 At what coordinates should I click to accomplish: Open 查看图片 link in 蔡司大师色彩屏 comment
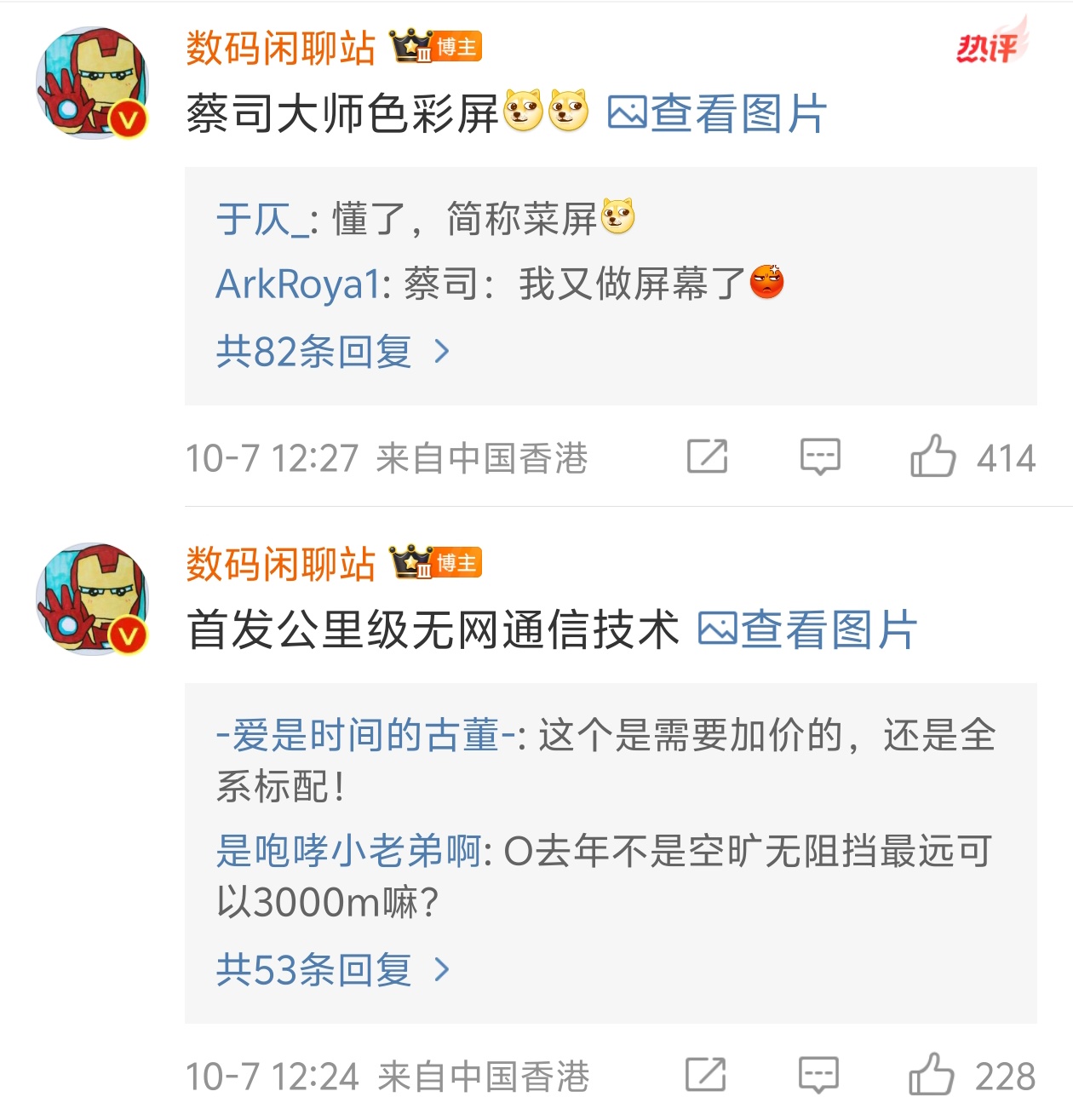point(717,114)
